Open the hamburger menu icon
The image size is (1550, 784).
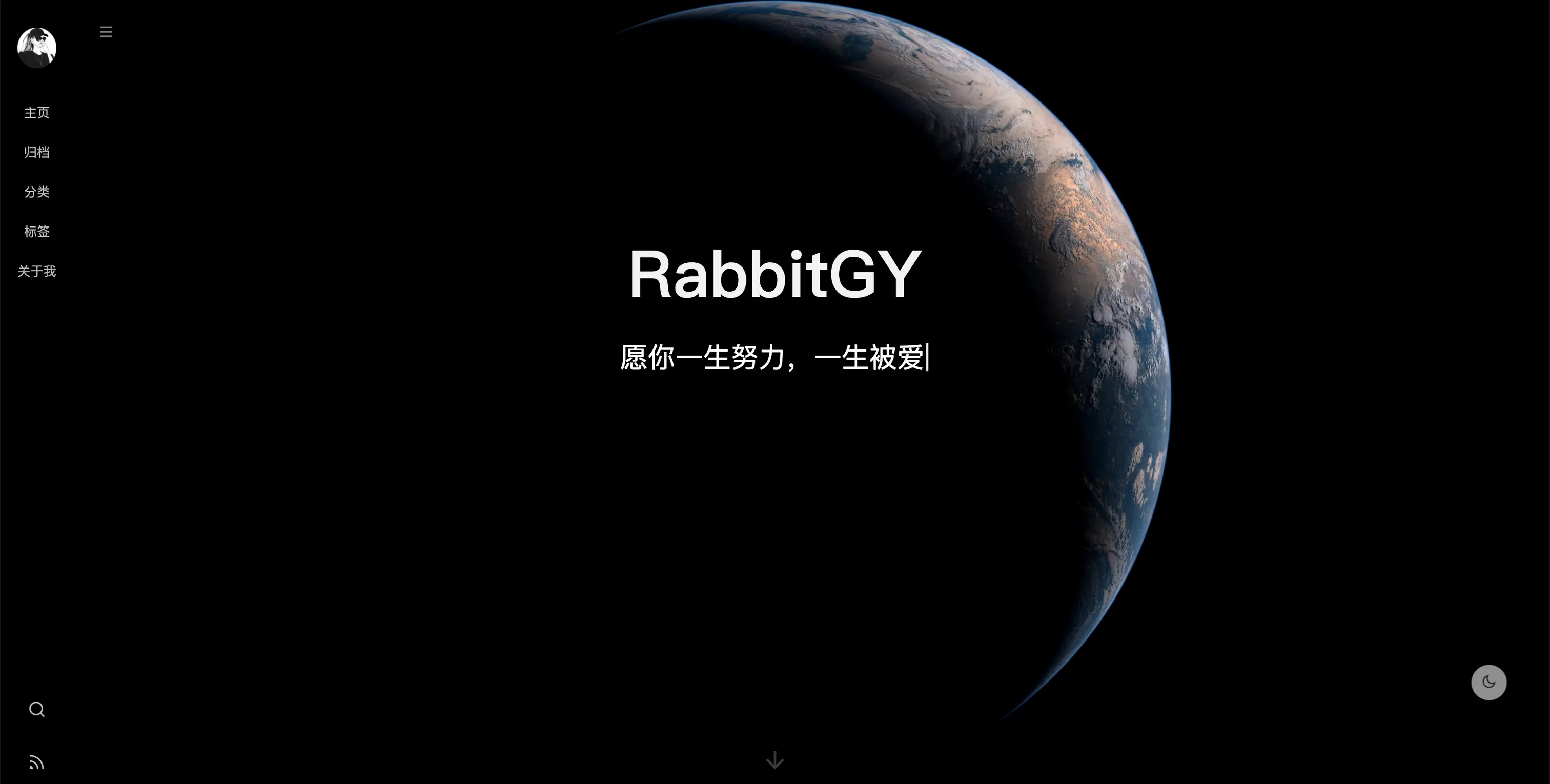click(x=106, y=32)
